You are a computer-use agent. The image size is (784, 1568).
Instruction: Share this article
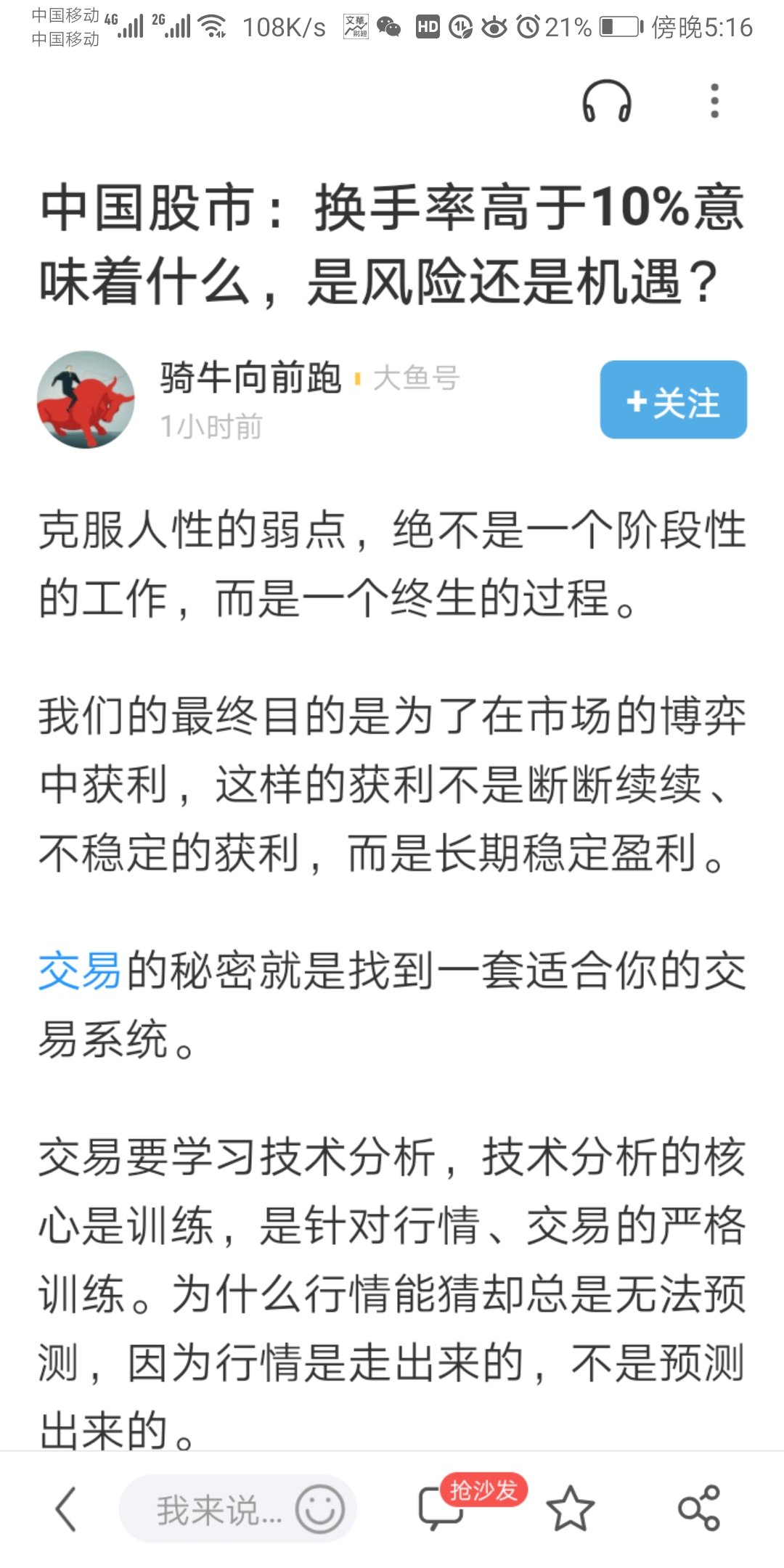tap(698, 1509)
